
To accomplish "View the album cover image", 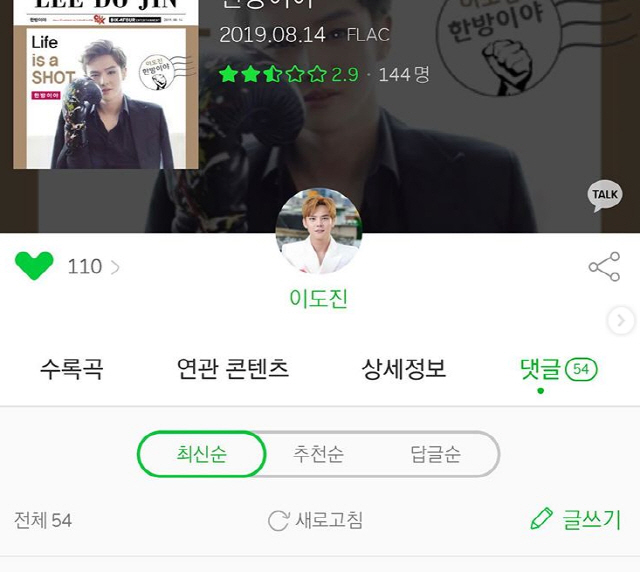I will click(x=105, y=85).
